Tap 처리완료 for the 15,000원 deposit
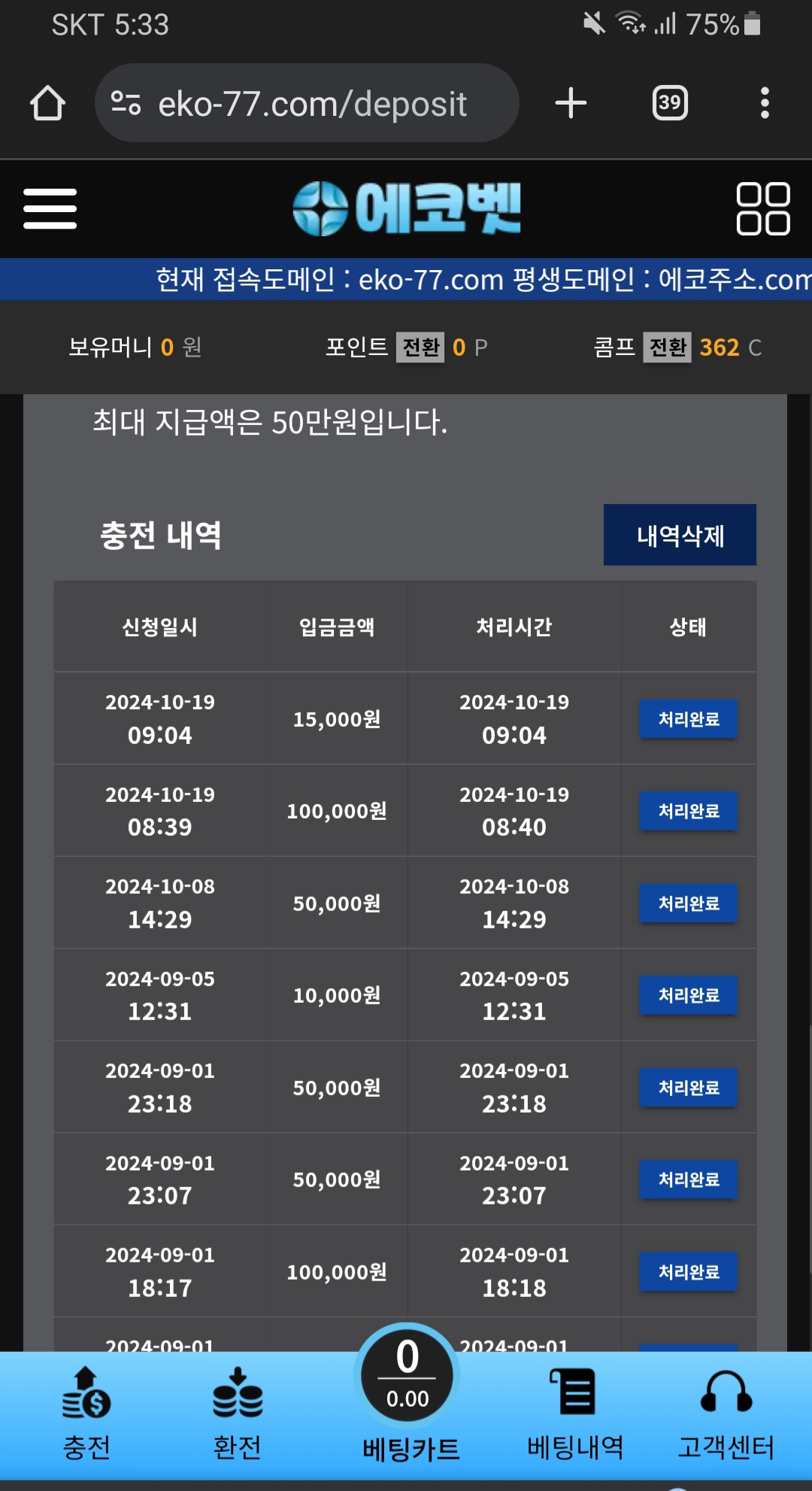812x1491 pixels. coord(688,719)
